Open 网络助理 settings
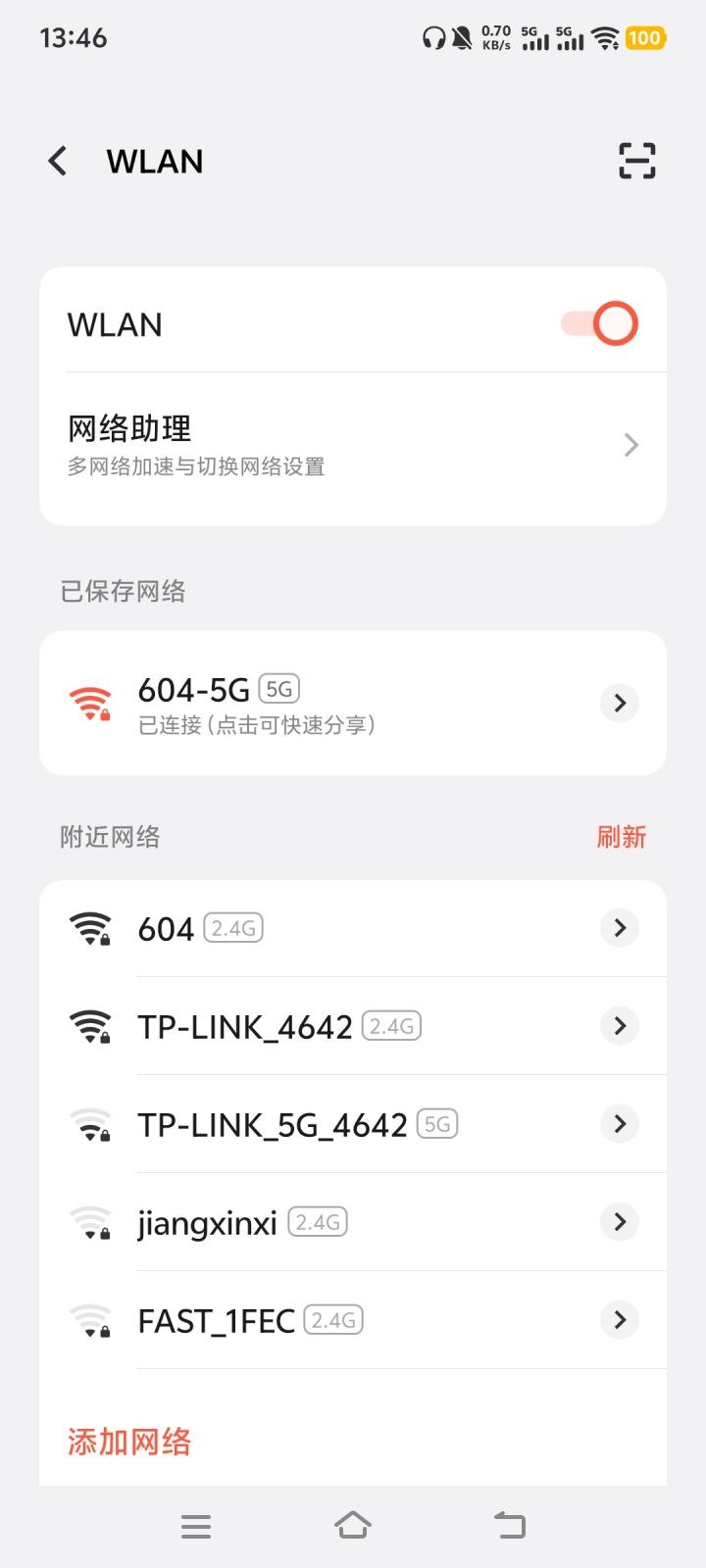The height and width of the screenshot is (1568, 706). 353,446
